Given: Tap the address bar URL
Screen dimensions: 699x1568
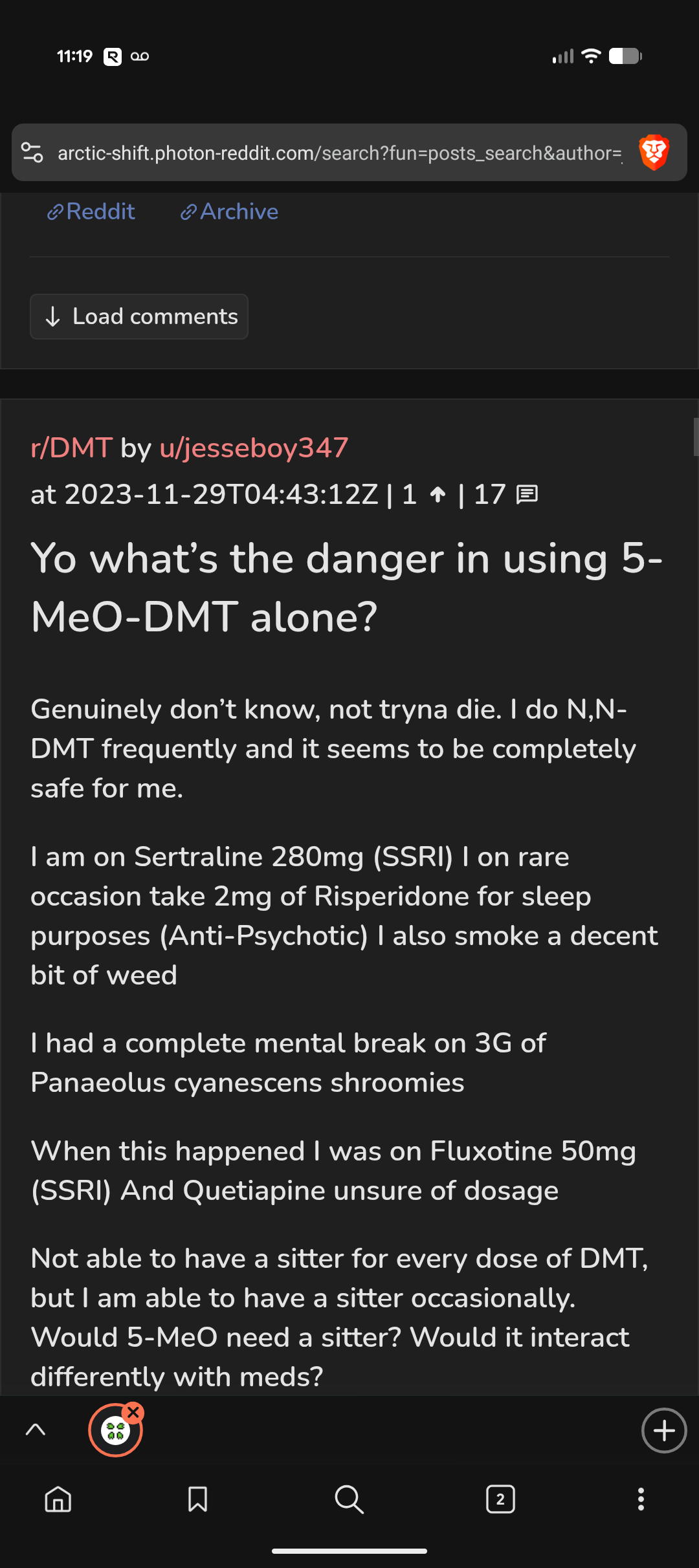Looking at the screenshot, I should click(340, 153).
